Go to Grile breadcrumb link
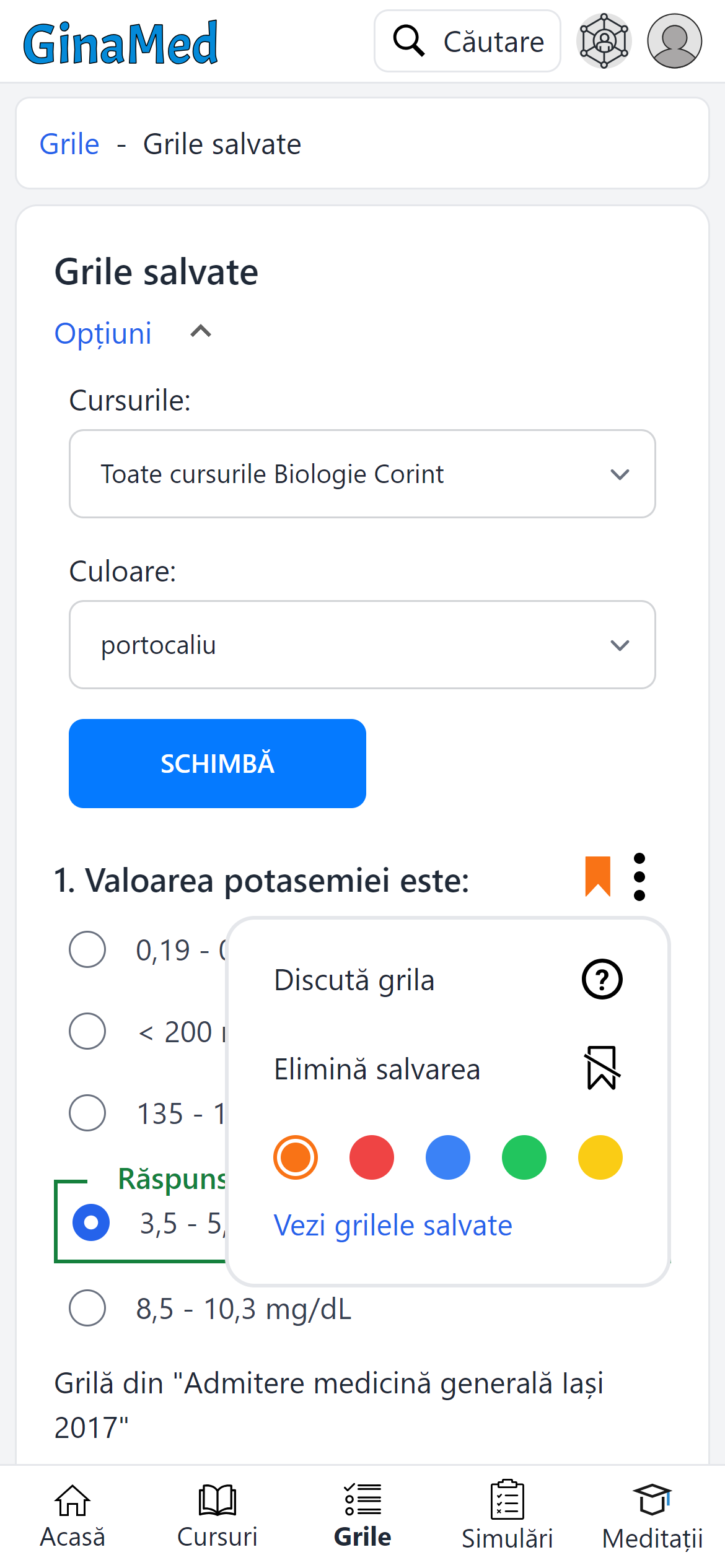 point(69,144)
